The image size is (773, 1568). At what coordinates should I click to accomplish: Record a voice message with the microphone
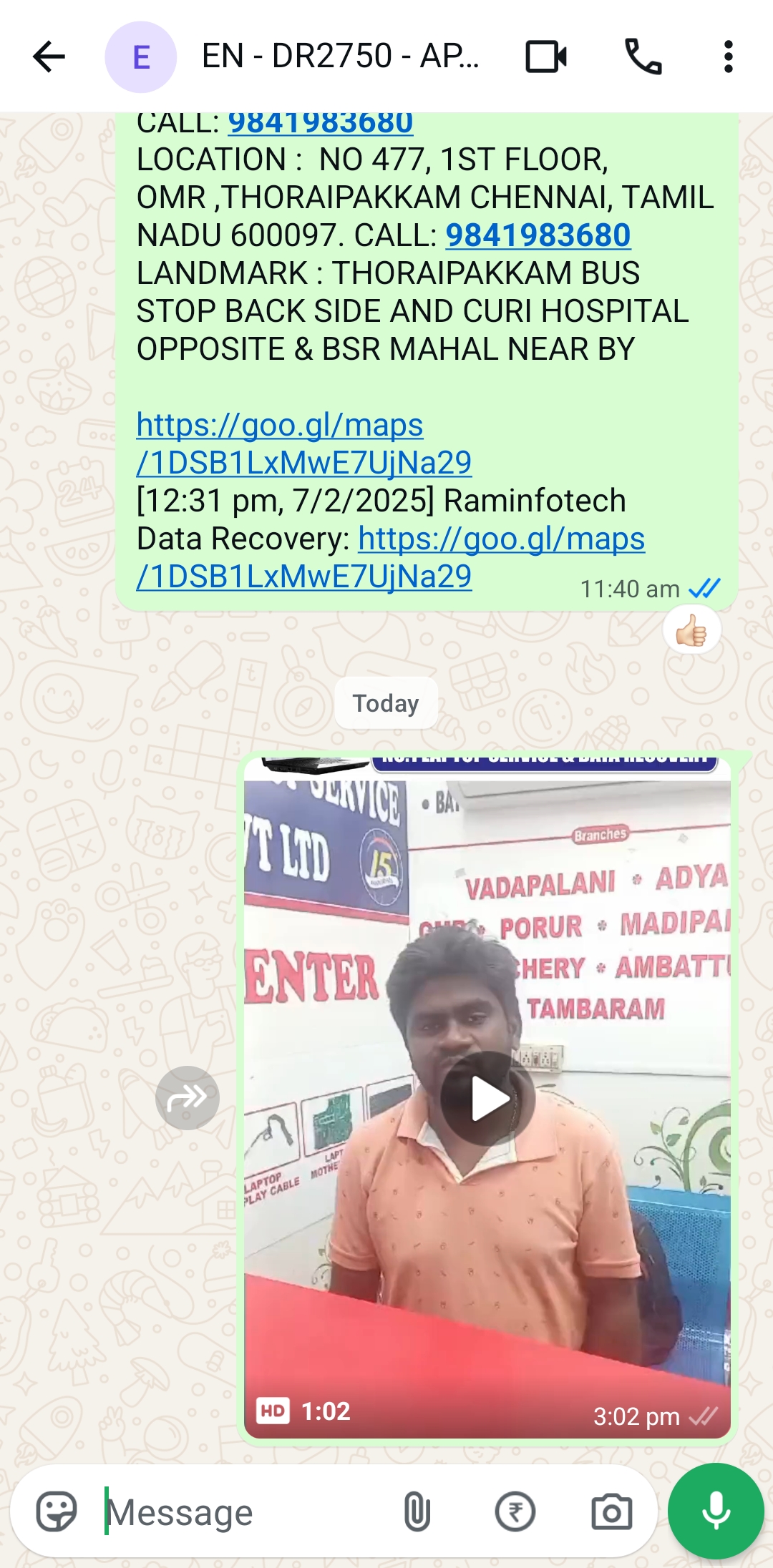click(715, 1511)
